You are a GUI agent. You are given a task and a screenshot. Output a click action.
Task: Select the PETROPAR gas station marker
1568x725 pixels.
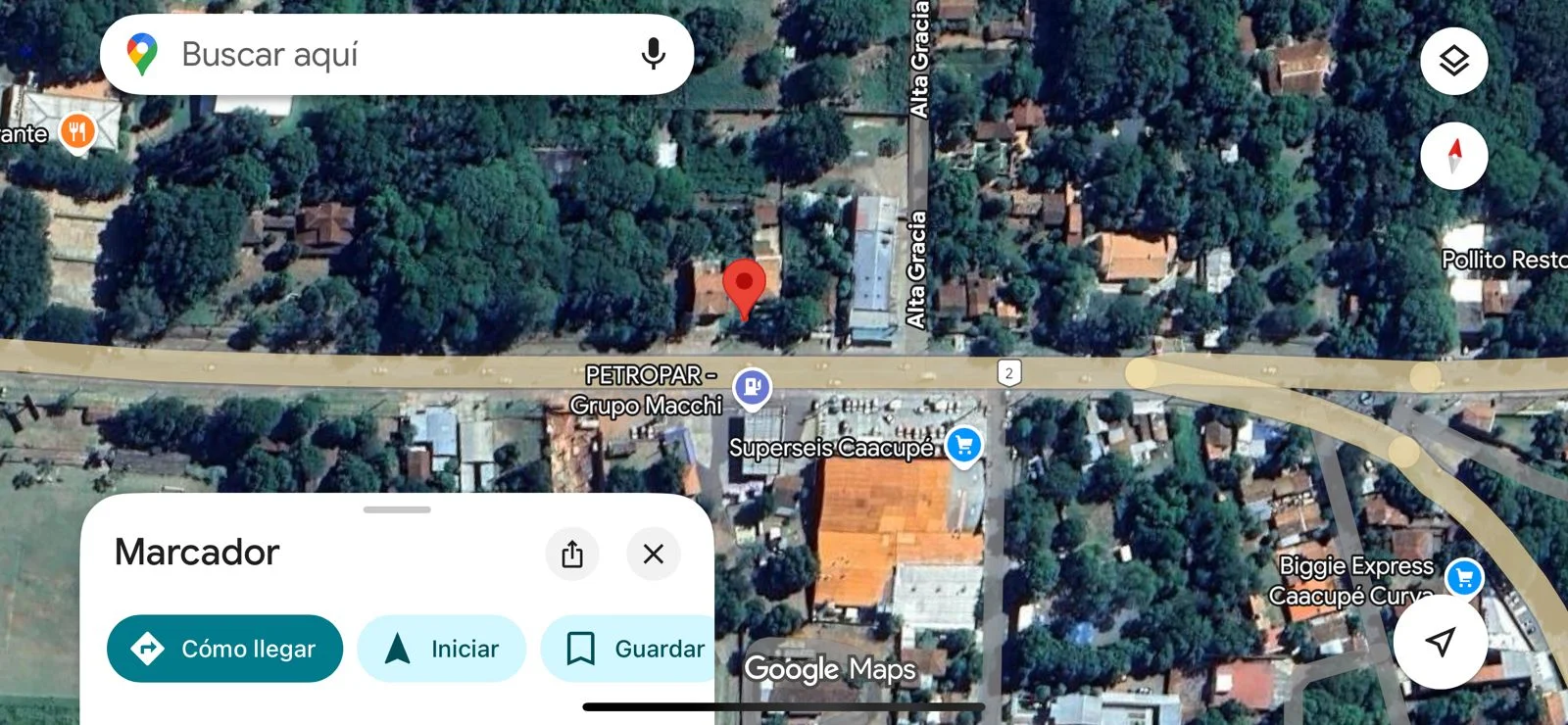coord(752,388)
